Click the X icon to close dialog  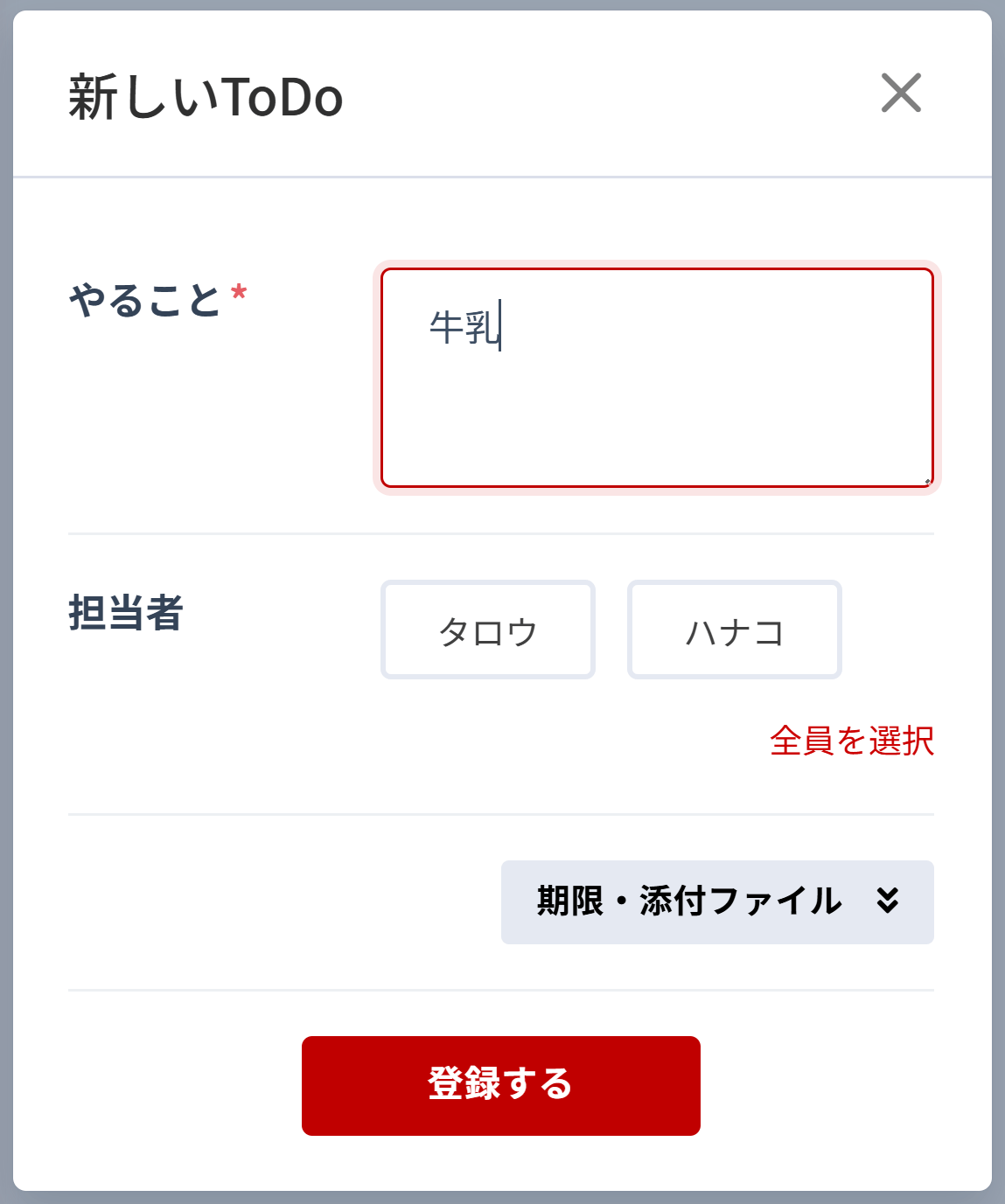click(902, 94)
